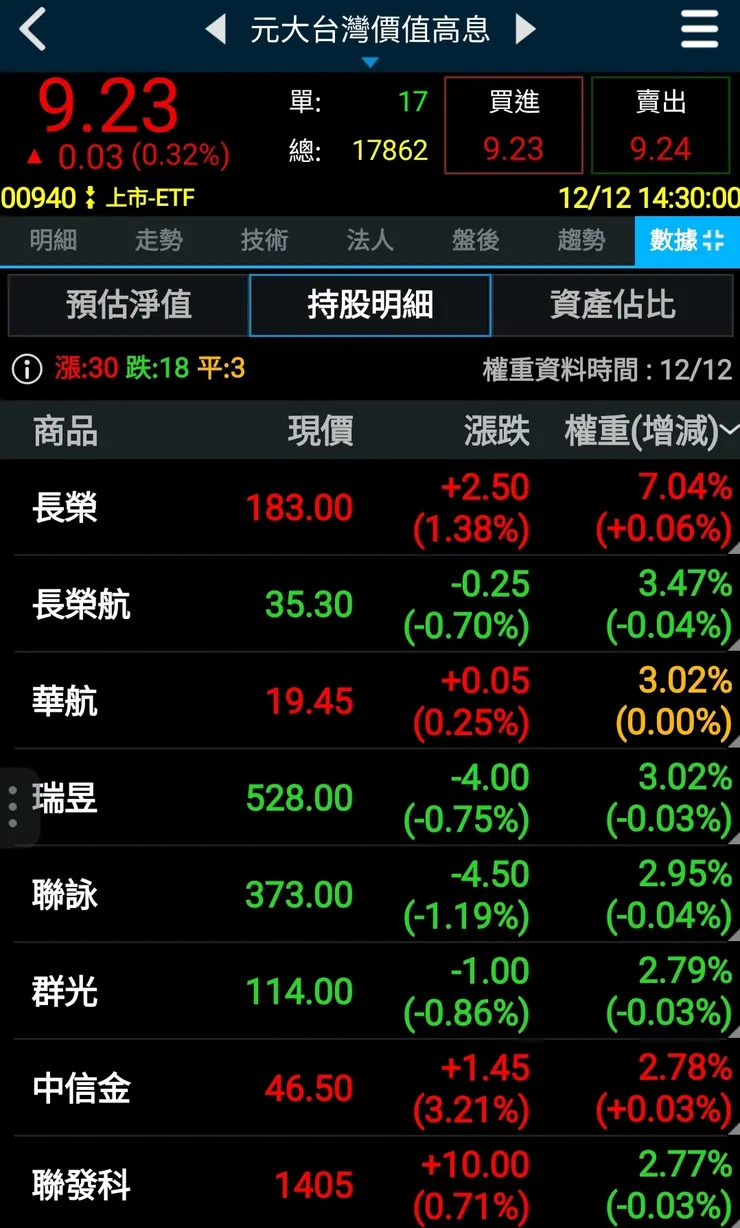Select the 資產佔比 view
Viewport: 740px width, 1228px height.
pos(610,305)
